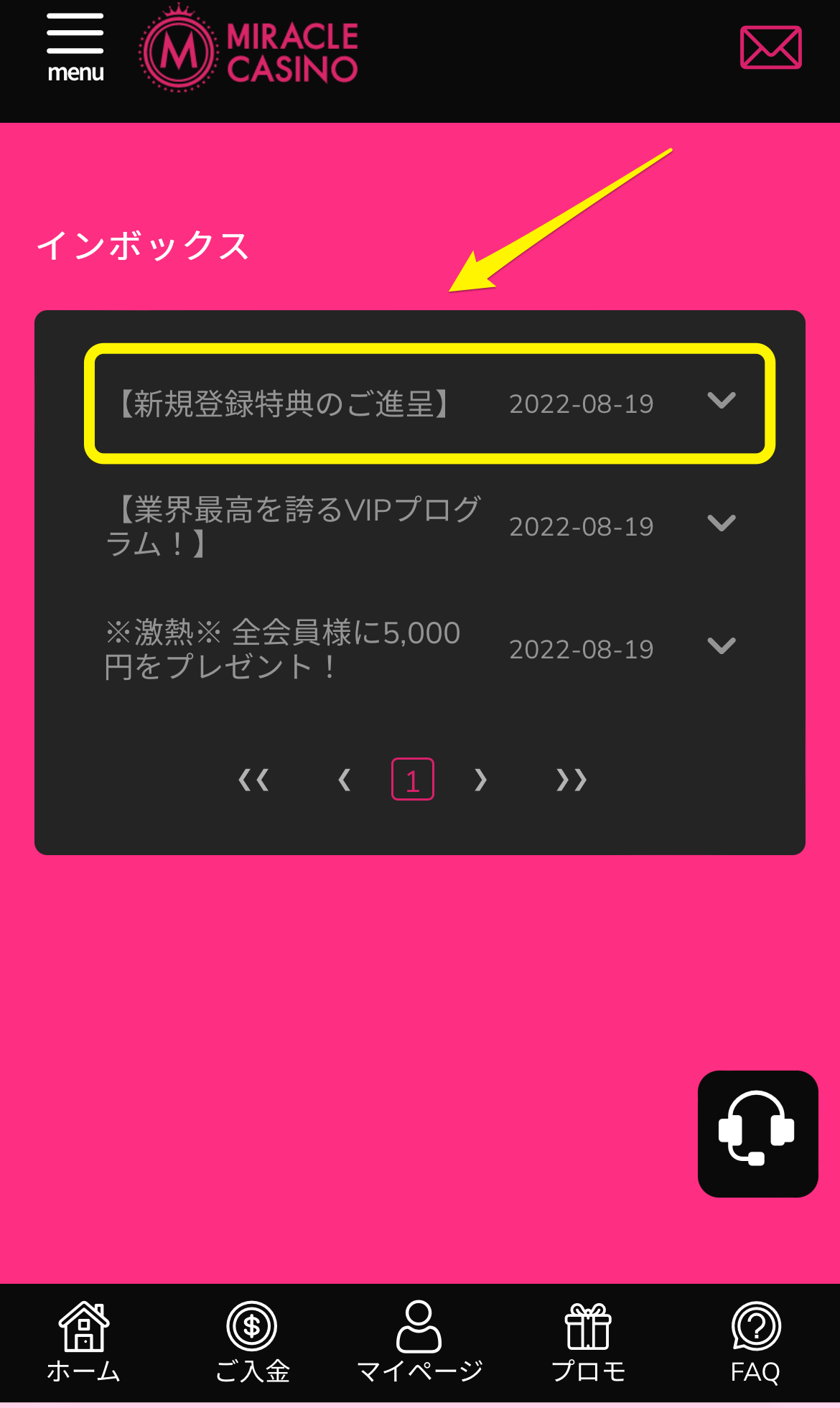Screen dimensions: 840x1408
Task: Open the FAQ tab
Action: click(755, 1343)
